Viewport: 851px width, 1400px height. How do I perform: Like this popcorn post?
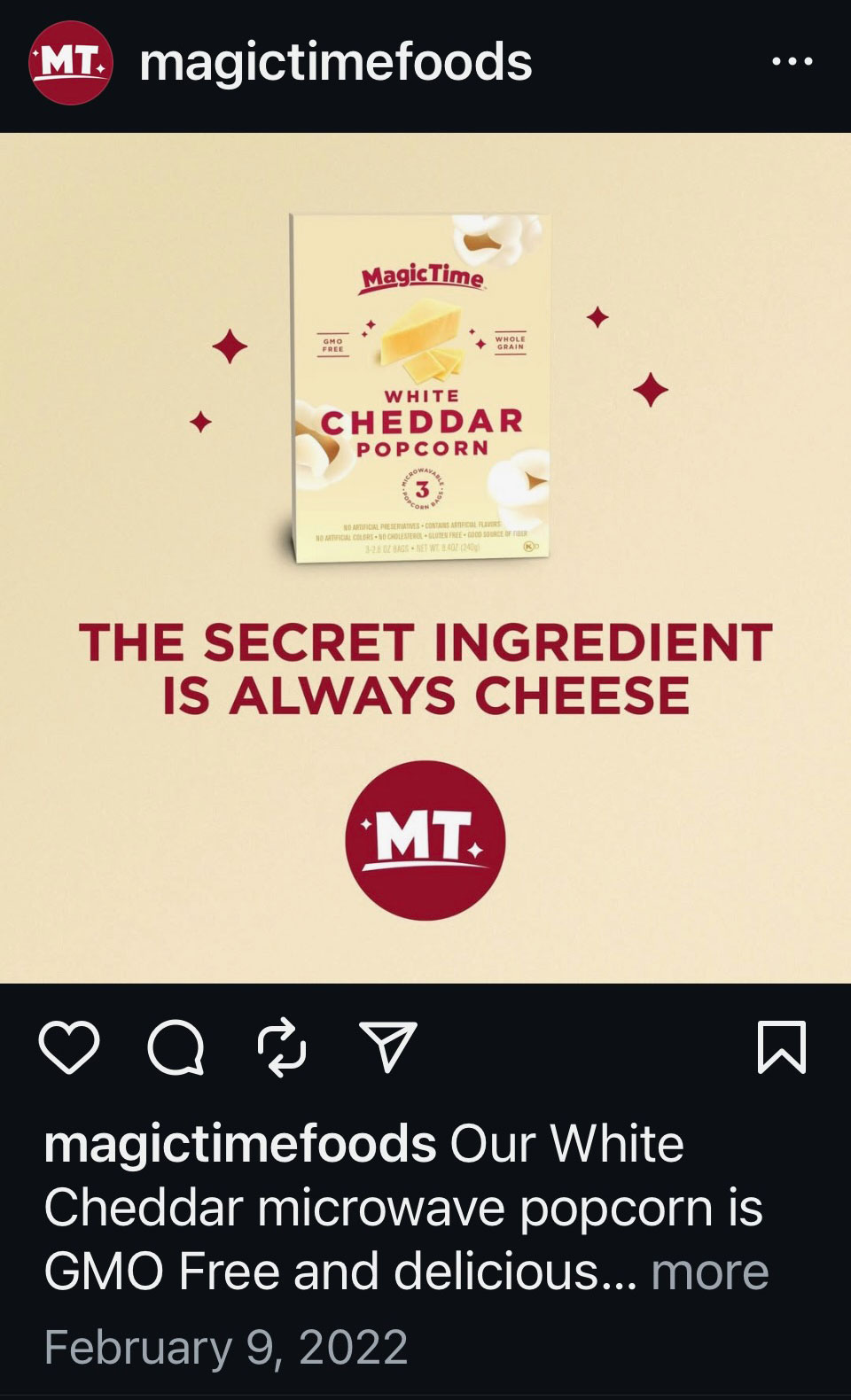[69, 1047]
